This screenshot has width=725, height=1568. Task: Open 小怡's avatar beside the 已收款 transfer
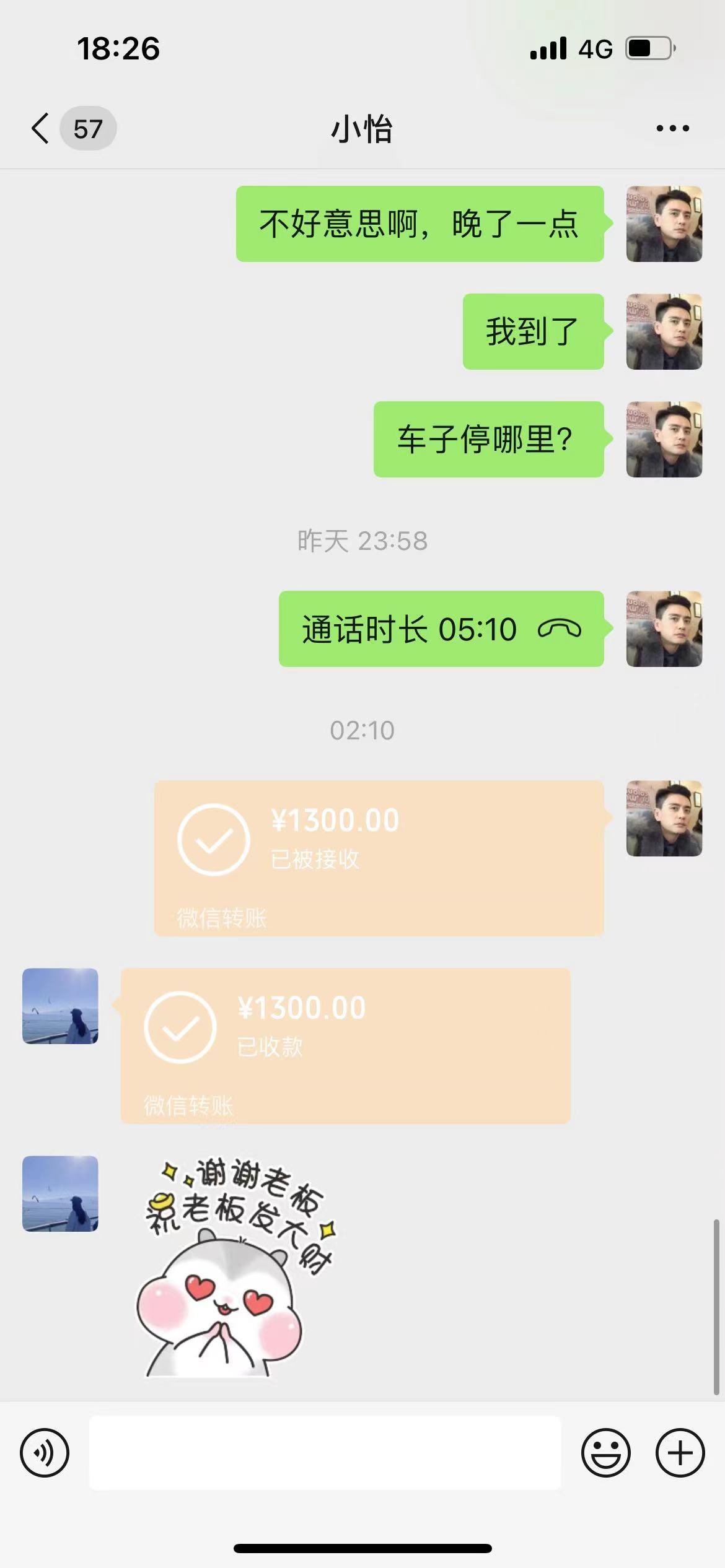pyautogui.click(x=60, y=1006)
